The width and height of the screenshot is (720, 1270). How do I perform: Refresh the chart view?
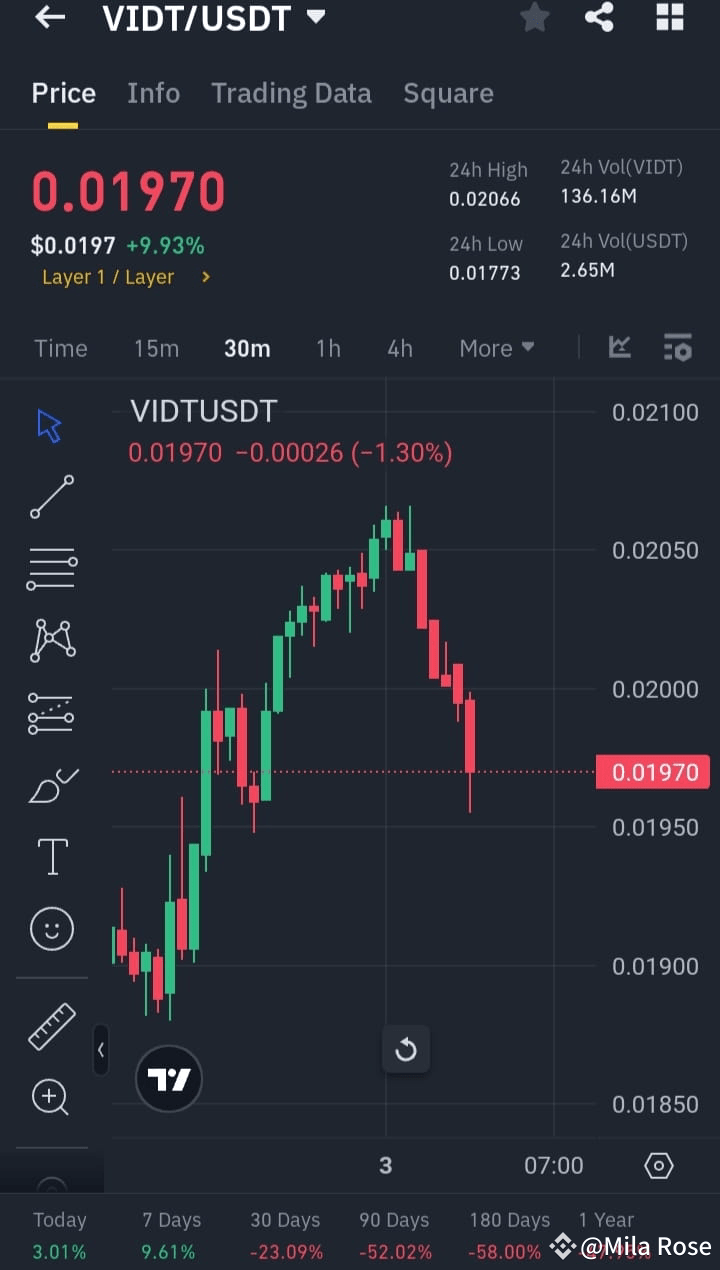click(405, 1049)
